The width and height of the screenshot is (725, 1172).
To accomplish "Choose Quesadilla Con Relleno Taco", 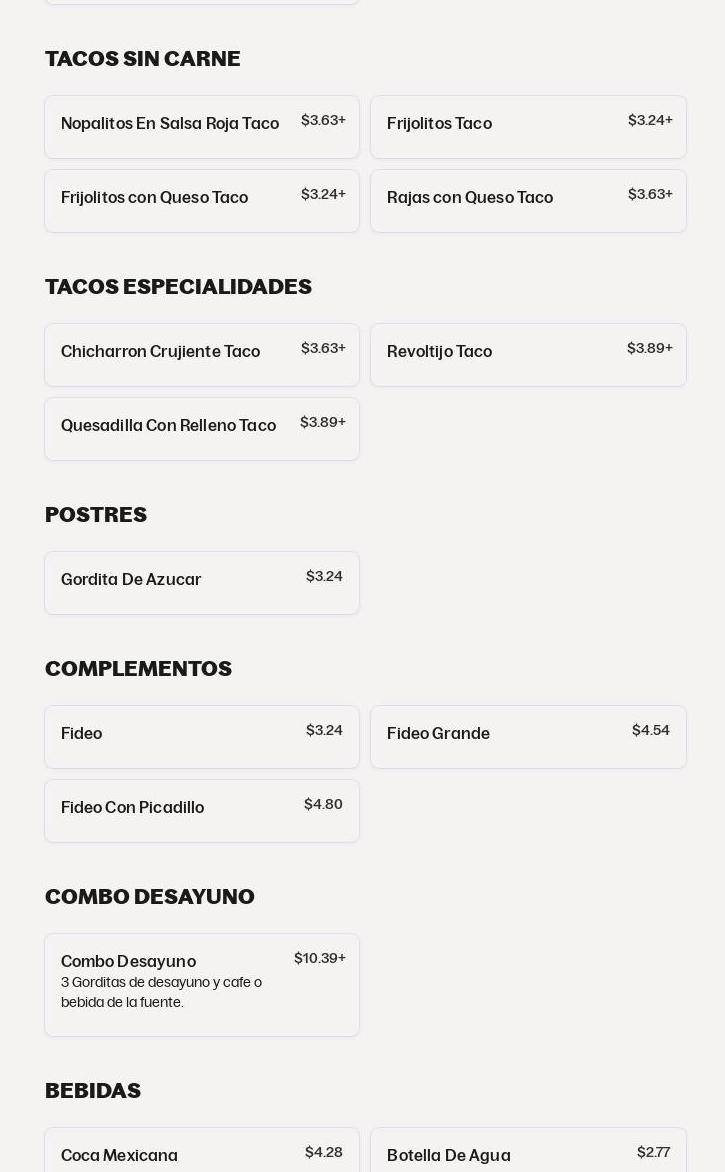I will tap(201, 429).
